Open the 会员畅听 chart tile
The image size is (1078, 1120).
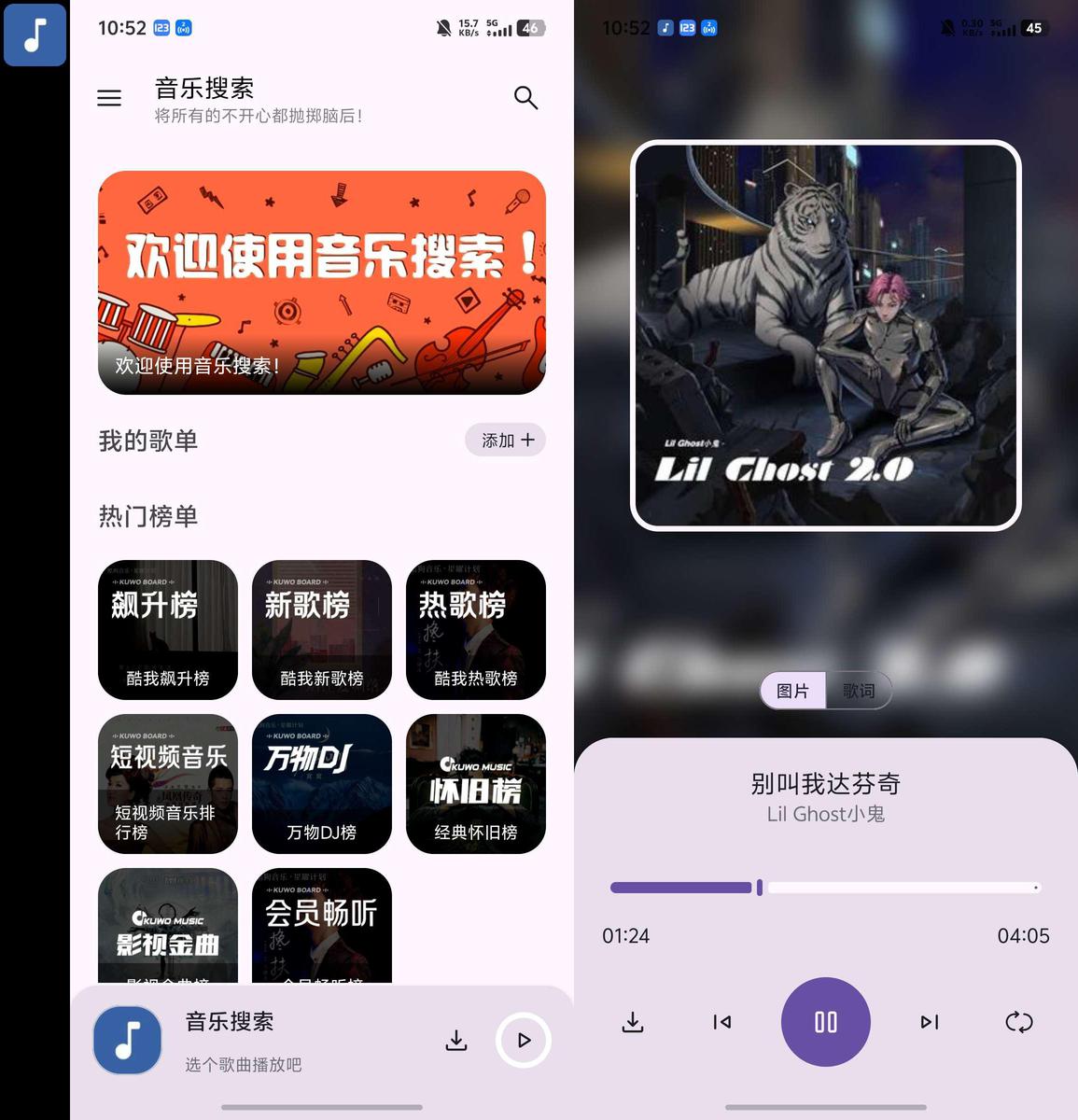tap(322, 926)
